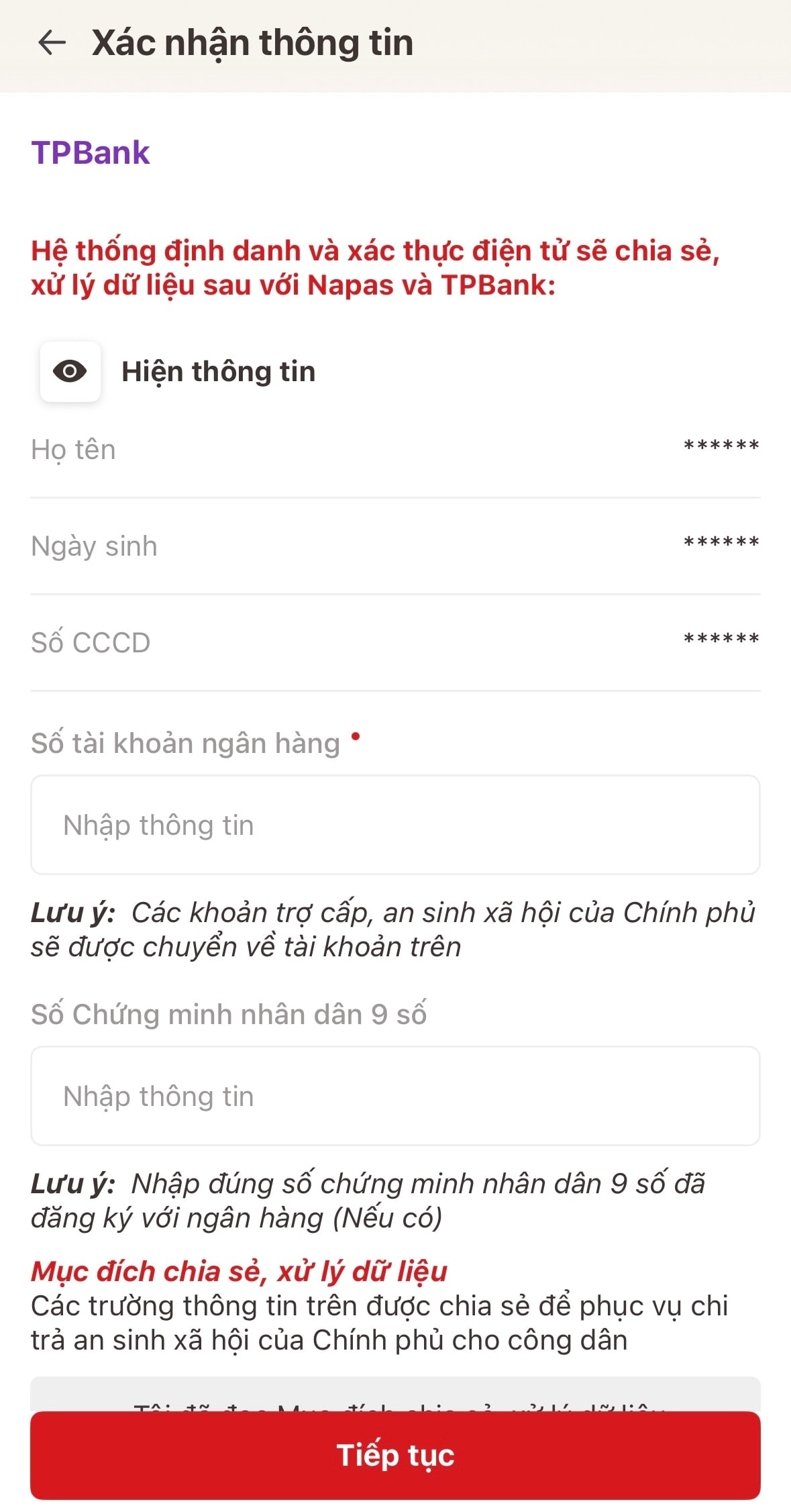The width and height of the screenshot is (791, 1512).
Task: Tap the back arrow to return
Action: 51,42
